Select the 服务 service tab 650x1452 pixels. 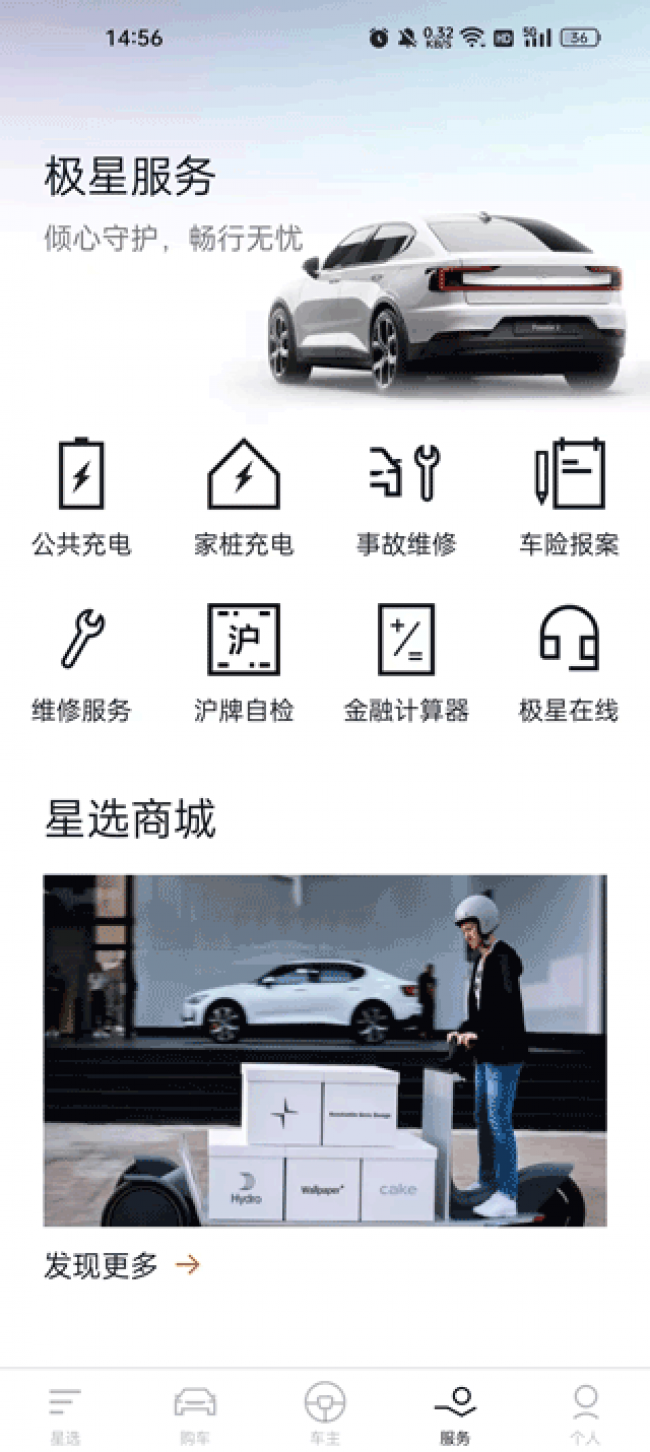point(455,1413)
